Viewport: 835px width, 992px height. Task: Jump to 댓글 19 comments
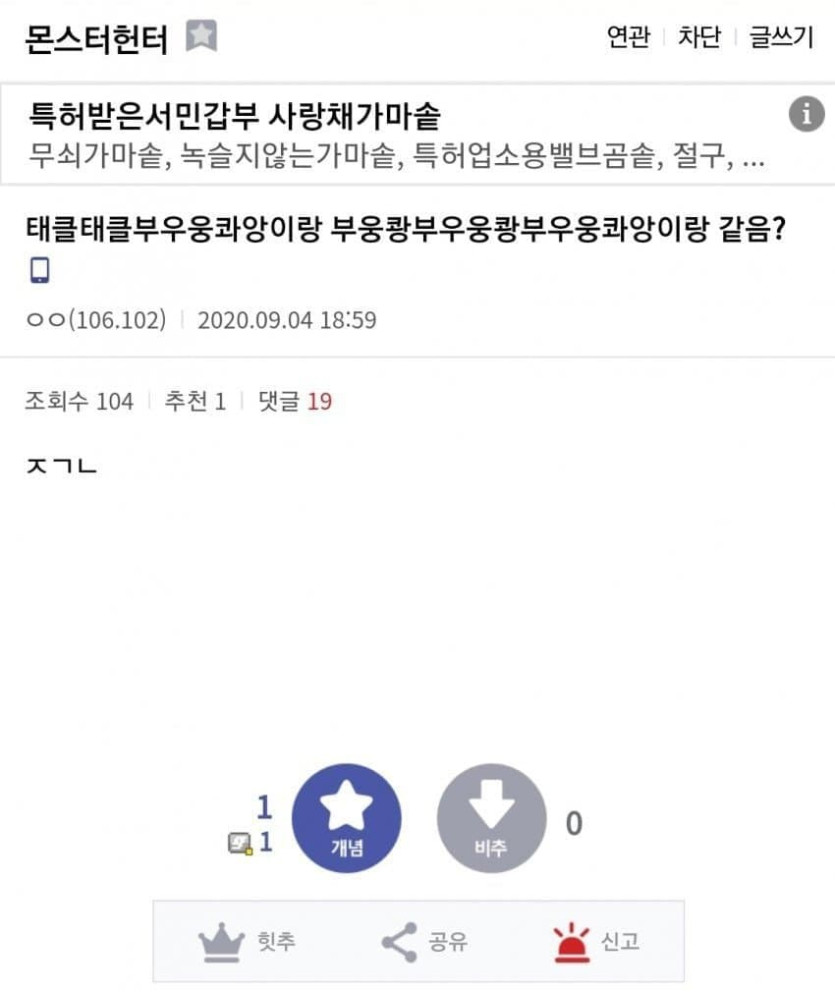(294, 402)
